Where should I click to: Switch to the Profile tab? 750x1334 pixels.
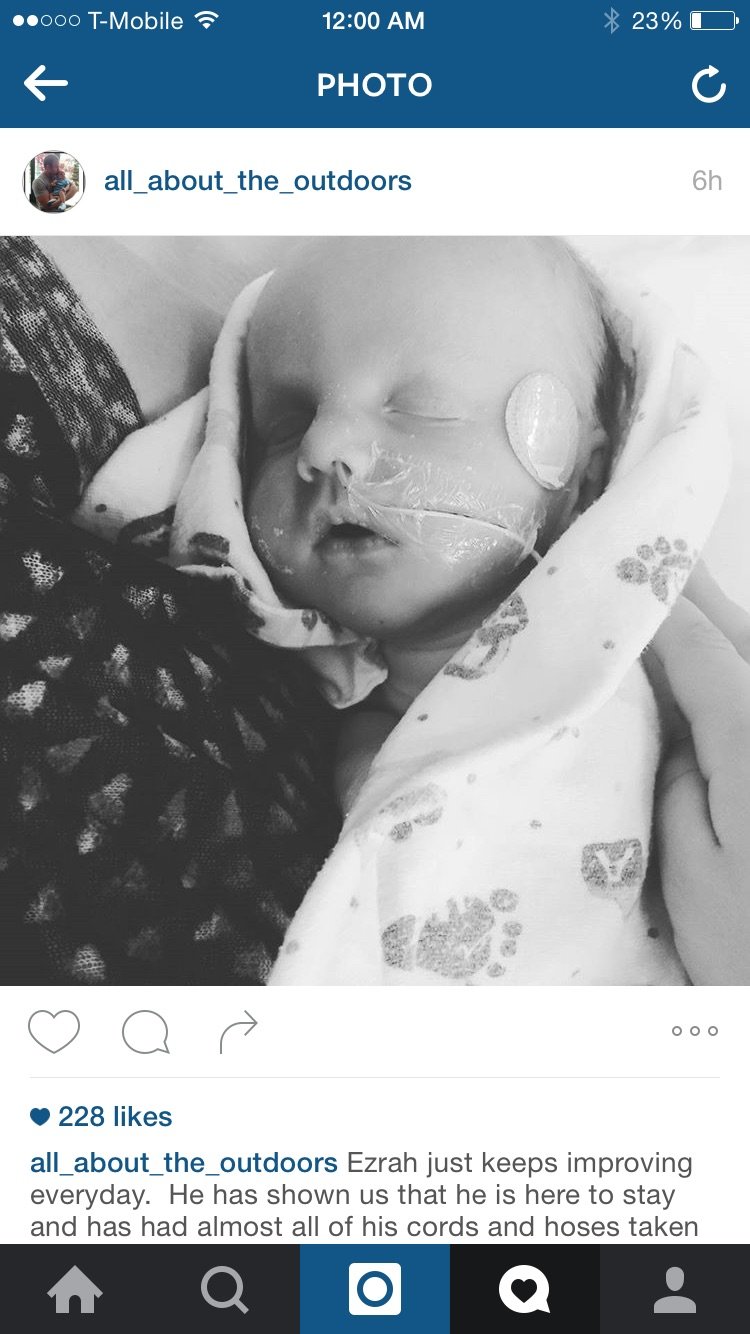pyautogui.click(x=675, y=1289)
